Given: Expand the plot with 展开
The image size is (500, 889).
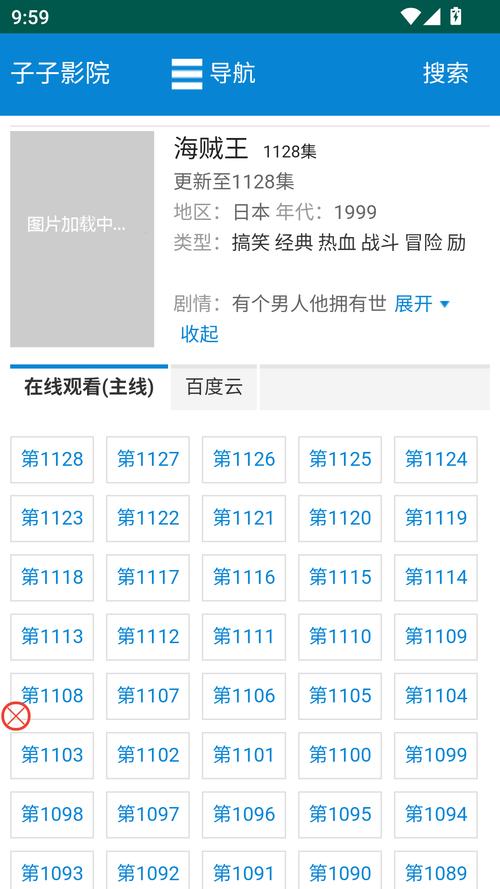Looking at the screenshot, I should (422, 304).
